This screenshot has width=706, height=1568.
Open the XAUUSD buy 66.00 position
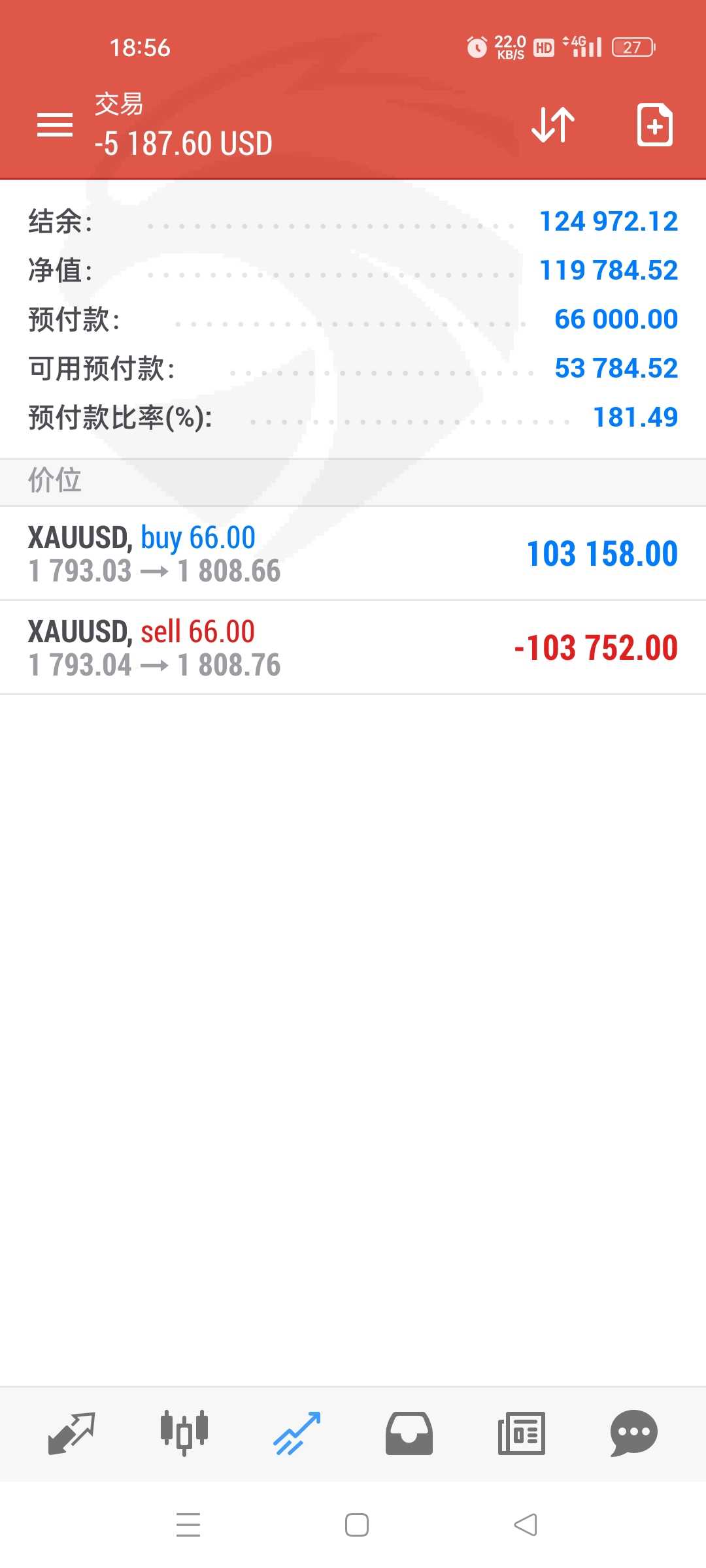point(353,553)
